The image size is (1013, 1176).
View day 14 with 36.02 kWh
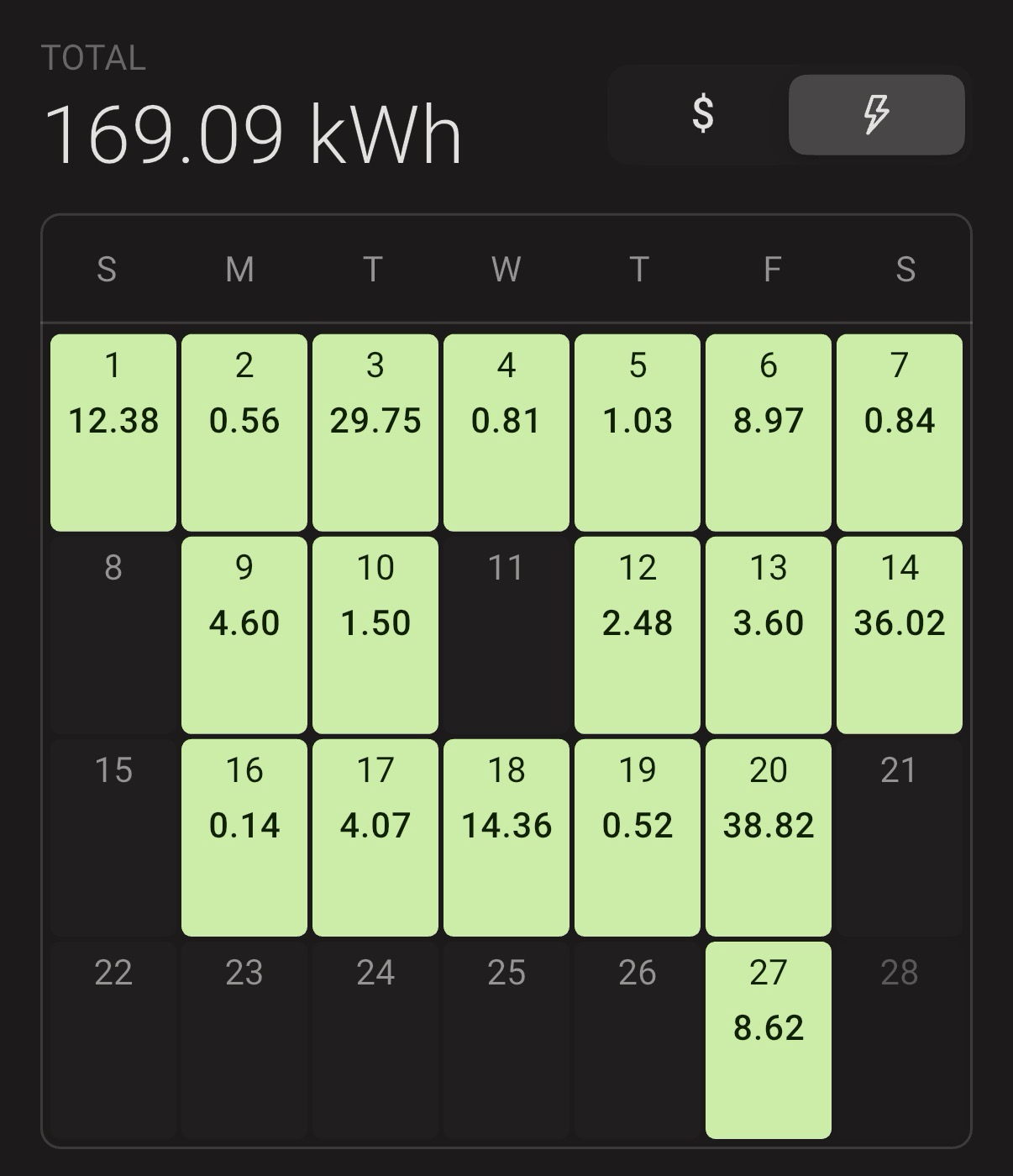pos(900,635)
